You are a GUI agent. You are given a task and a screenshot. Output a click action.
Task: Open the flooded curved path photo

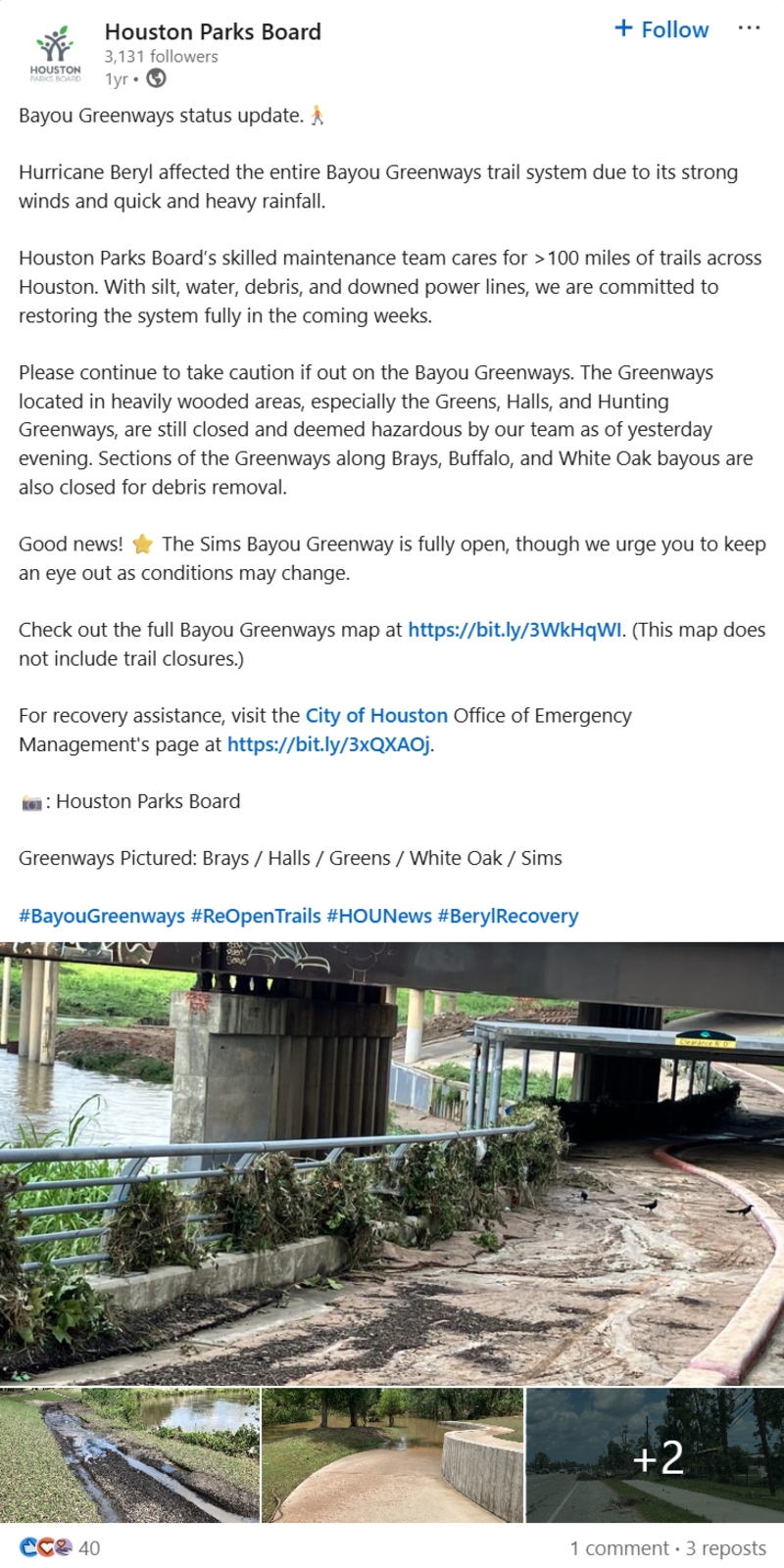392,1454
